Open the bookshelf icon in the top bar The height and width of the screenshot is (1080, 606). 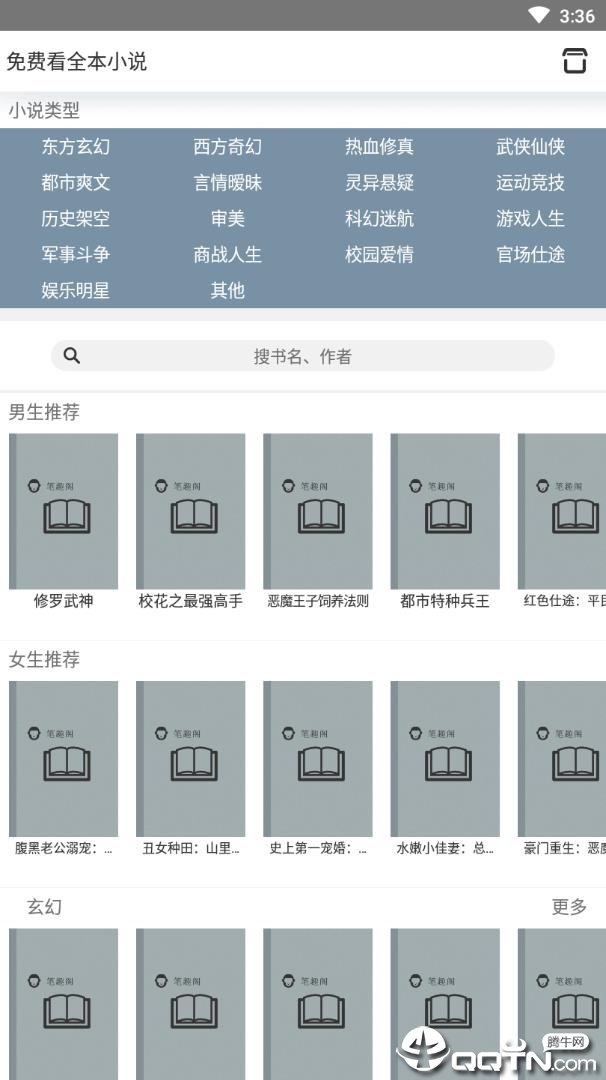[574, 61]
